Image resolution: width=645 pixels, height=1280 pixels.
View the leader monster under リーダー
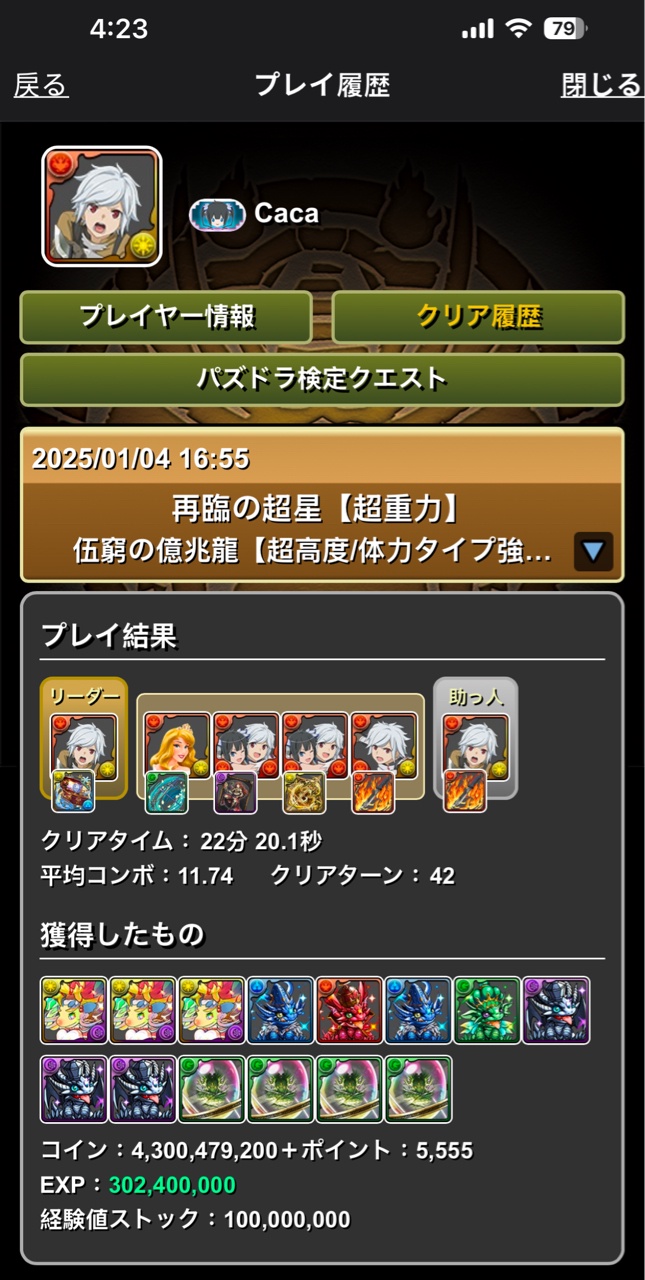point(84,745)
